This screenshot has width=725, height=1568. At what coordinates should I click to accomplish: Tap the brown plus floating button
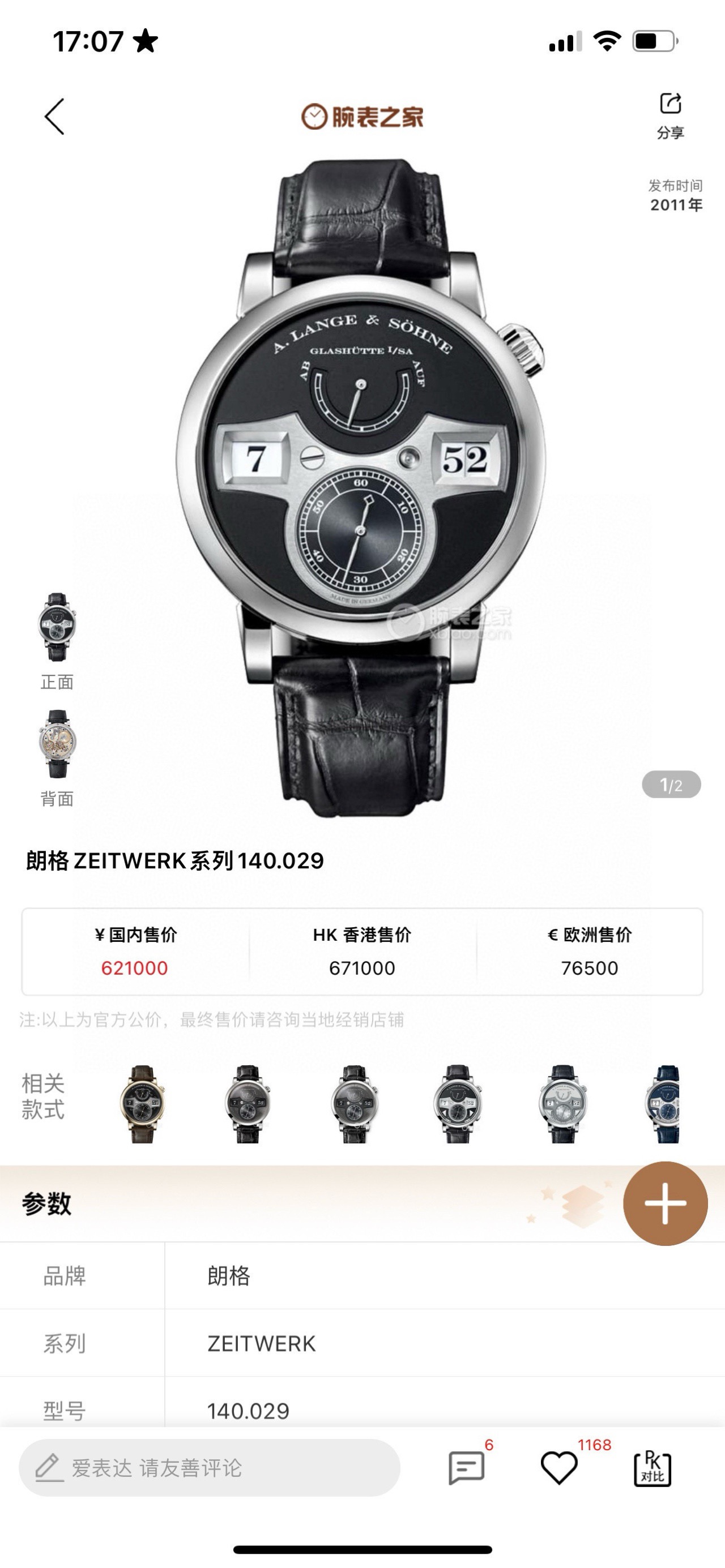[x=666, y=1203]
